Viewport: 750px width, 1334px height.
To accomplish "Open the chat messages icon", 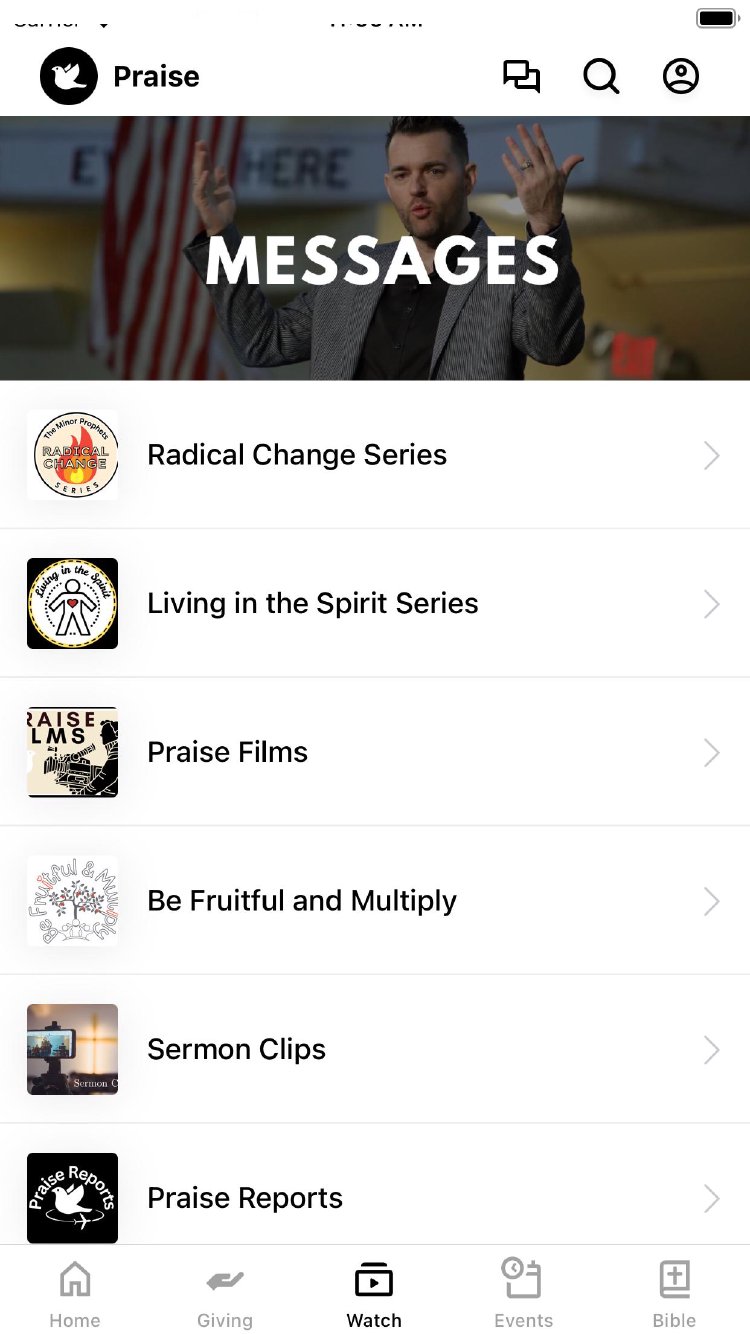I will [x=521, y=77].
